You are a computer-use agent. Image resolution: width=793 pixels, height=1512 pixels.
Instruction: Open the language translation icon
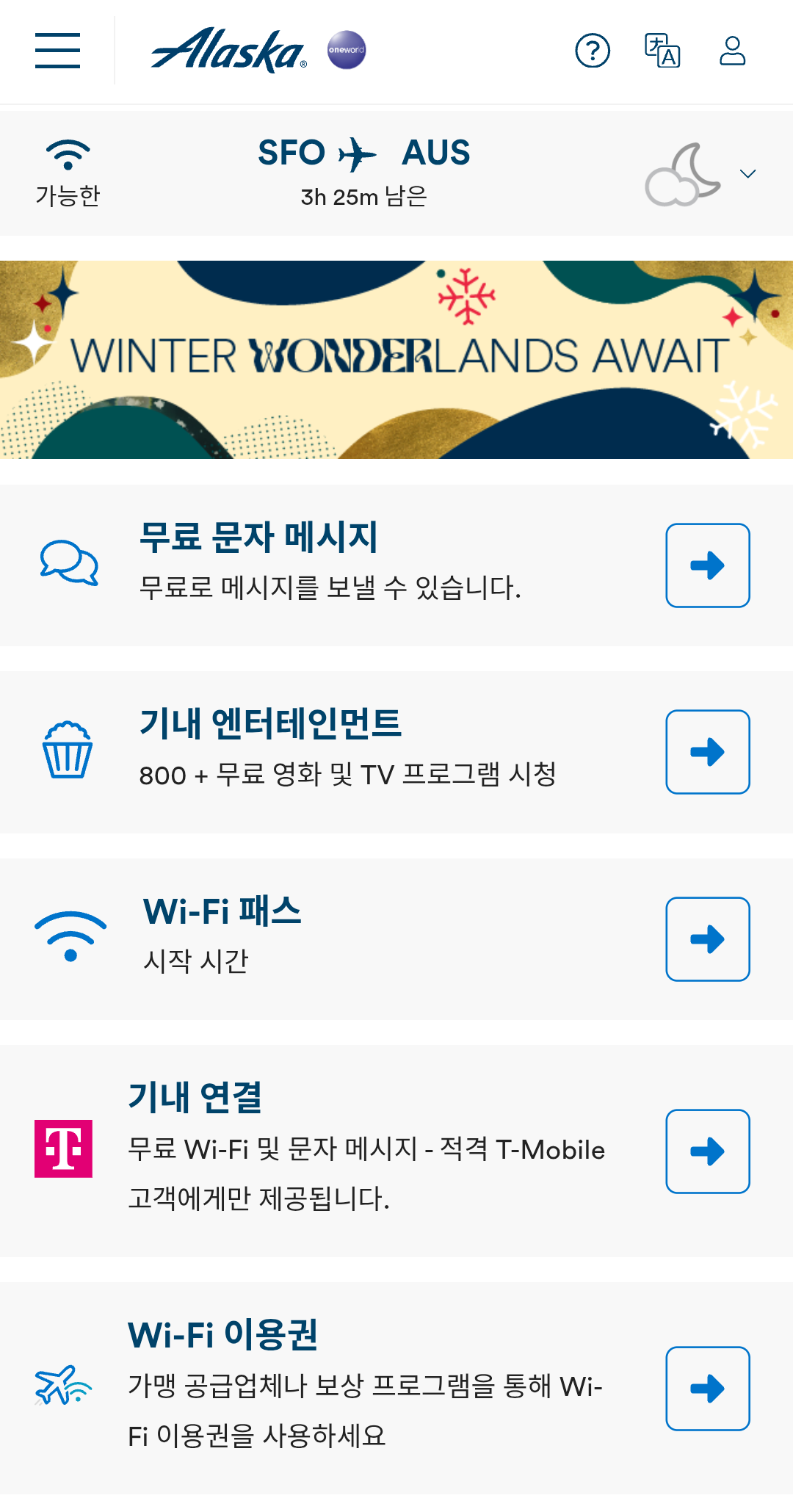pos(662,51)
